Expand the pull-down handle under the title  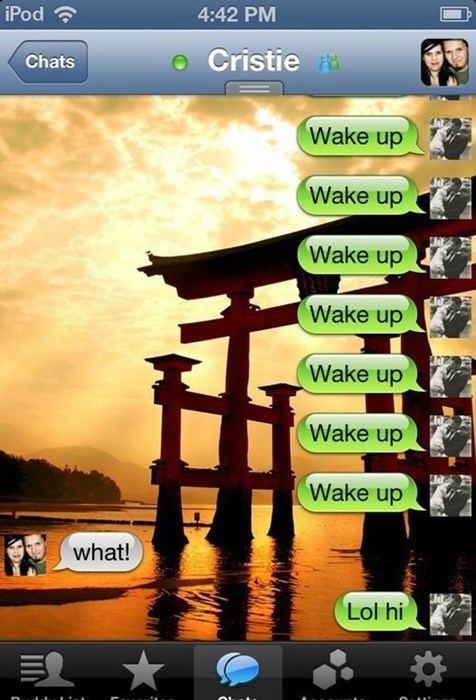point(254,88)
